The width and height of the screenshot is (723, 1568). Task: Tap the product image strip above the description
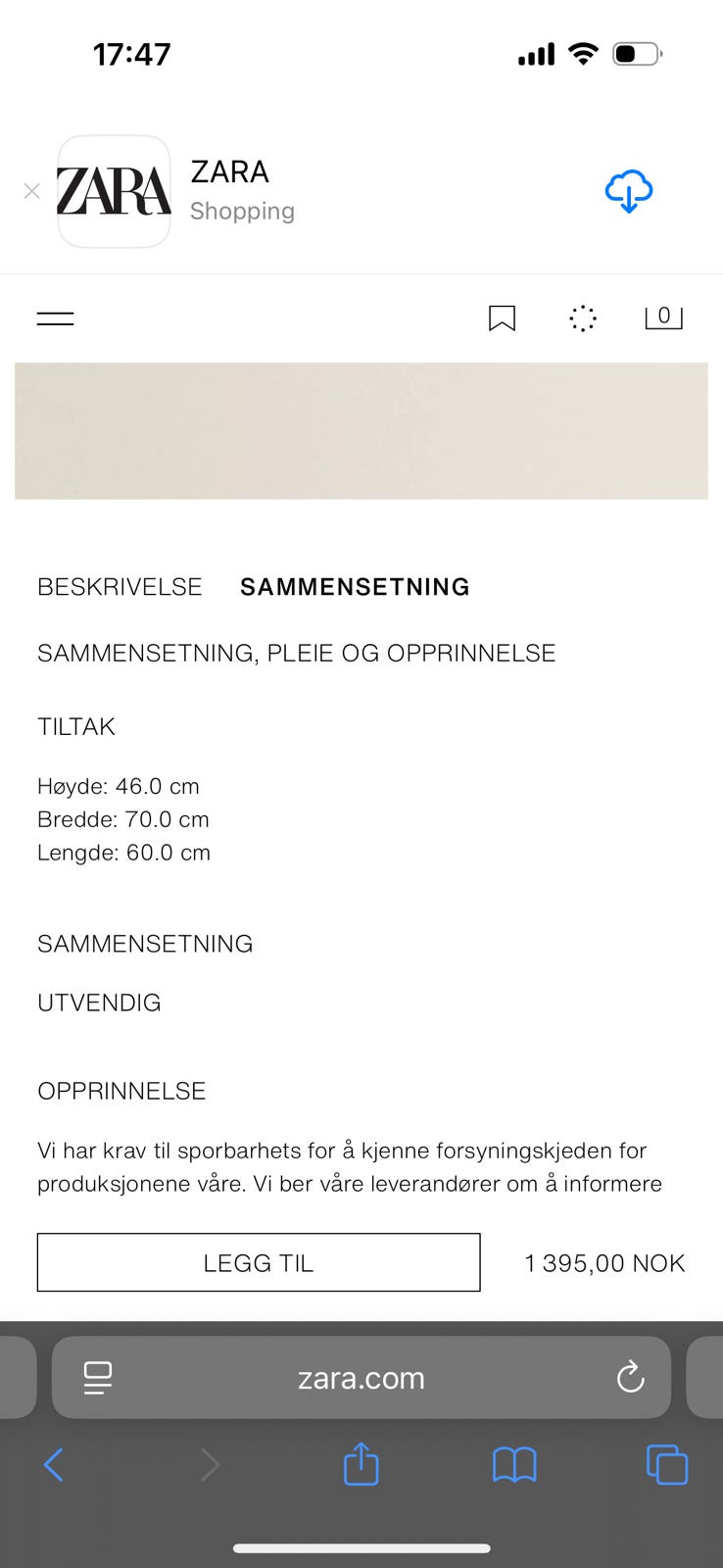click(361, 431)
